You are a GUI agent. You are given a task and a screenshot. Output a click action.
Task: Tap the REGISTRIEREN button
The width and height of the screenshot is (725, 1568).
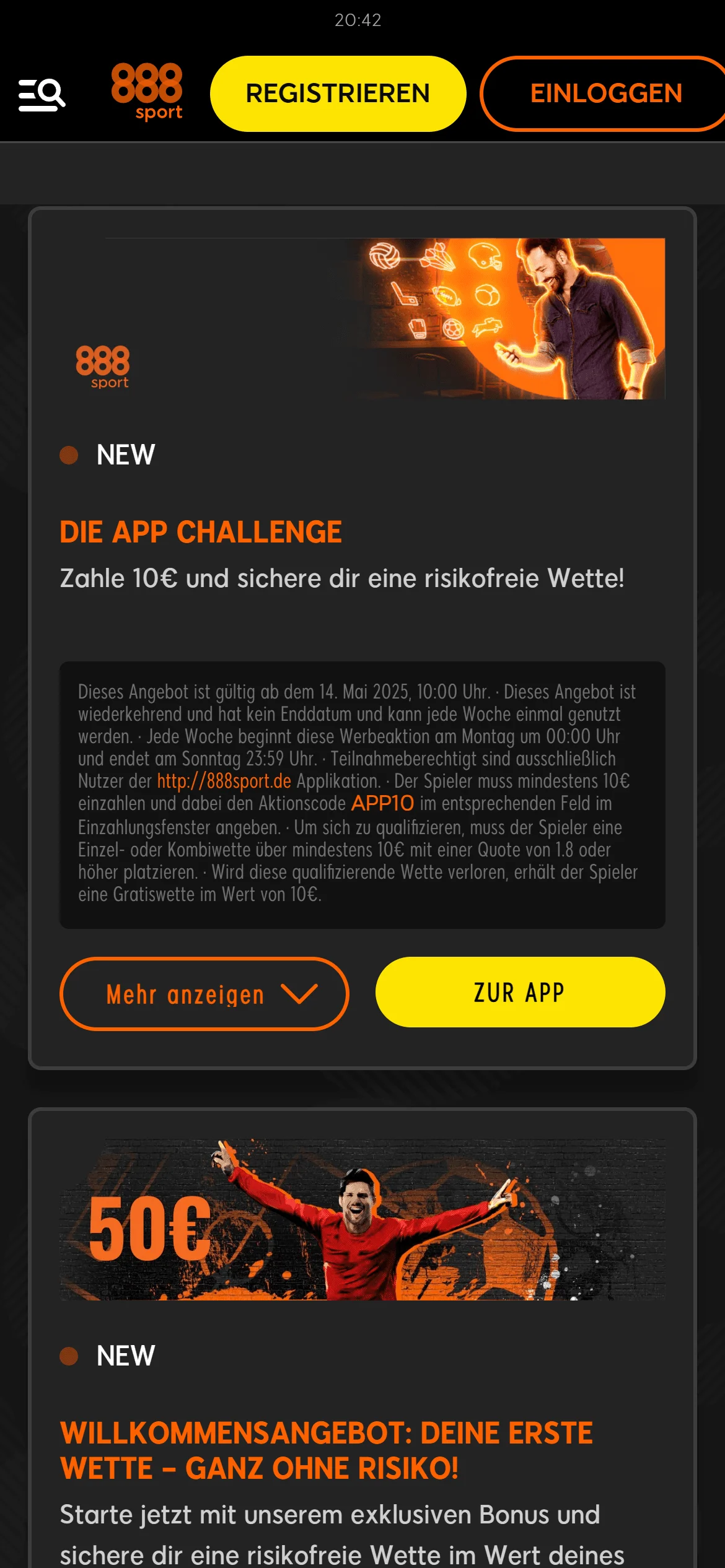pyautogui.click(x=338, y=94)
